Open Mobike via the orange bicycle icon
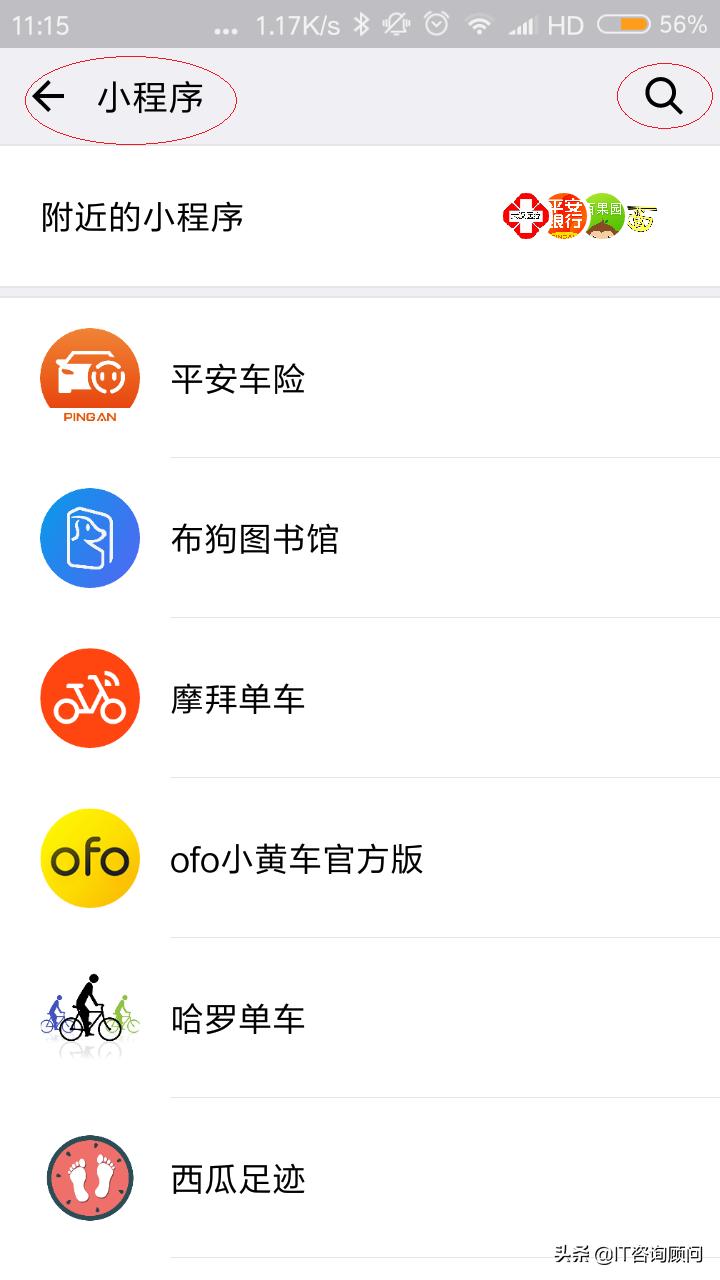 tap(90, 698)
